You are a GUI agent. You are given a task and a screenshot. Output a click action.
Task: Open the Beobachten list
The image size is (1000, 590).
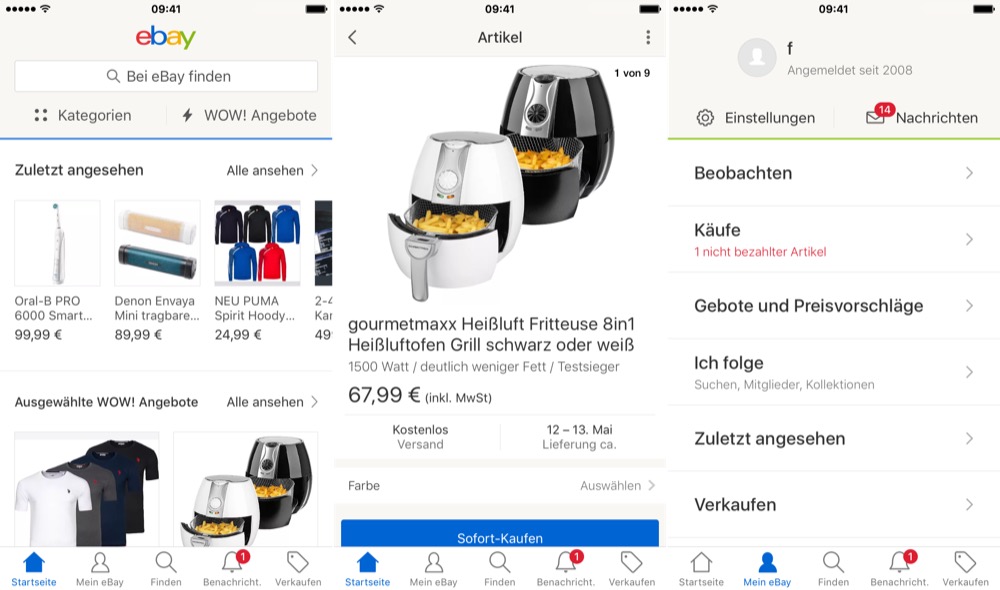pyautogui.click(x=833, y=173)
